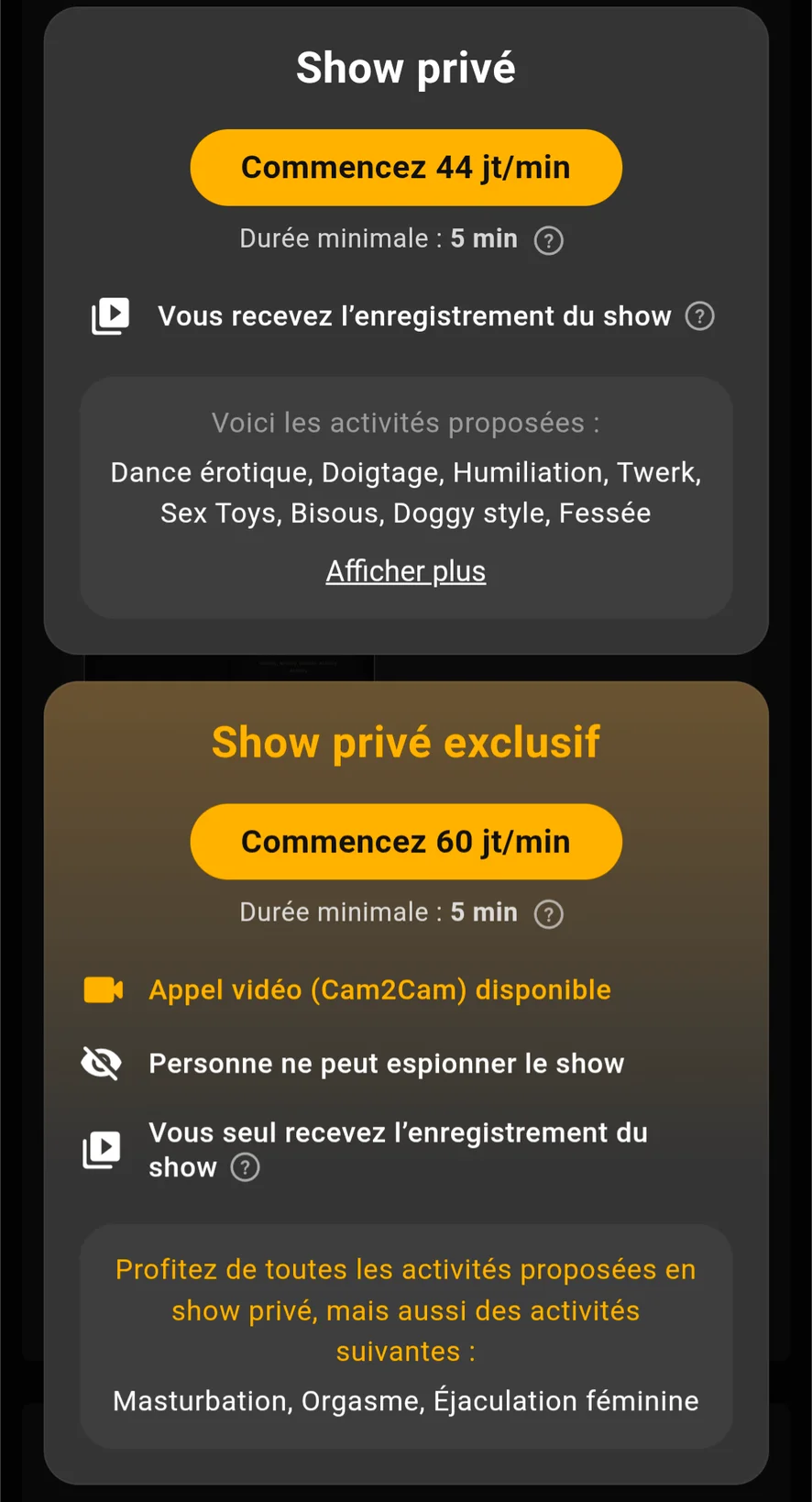Screen dimensions: 812x1502
Task: Tap Afficher plus to expand activities
Action: (x=405, y=571)
